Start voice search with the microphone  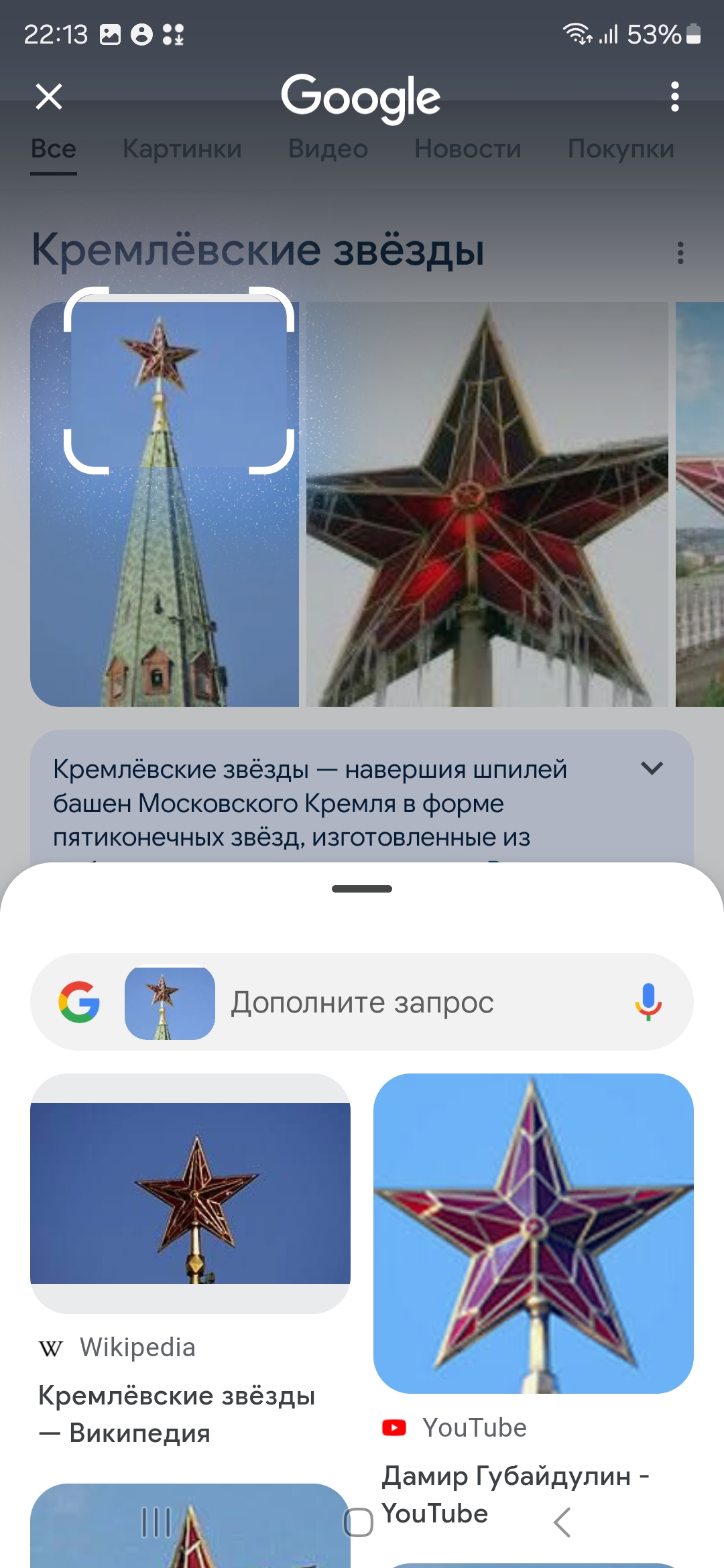[648, 1002]
